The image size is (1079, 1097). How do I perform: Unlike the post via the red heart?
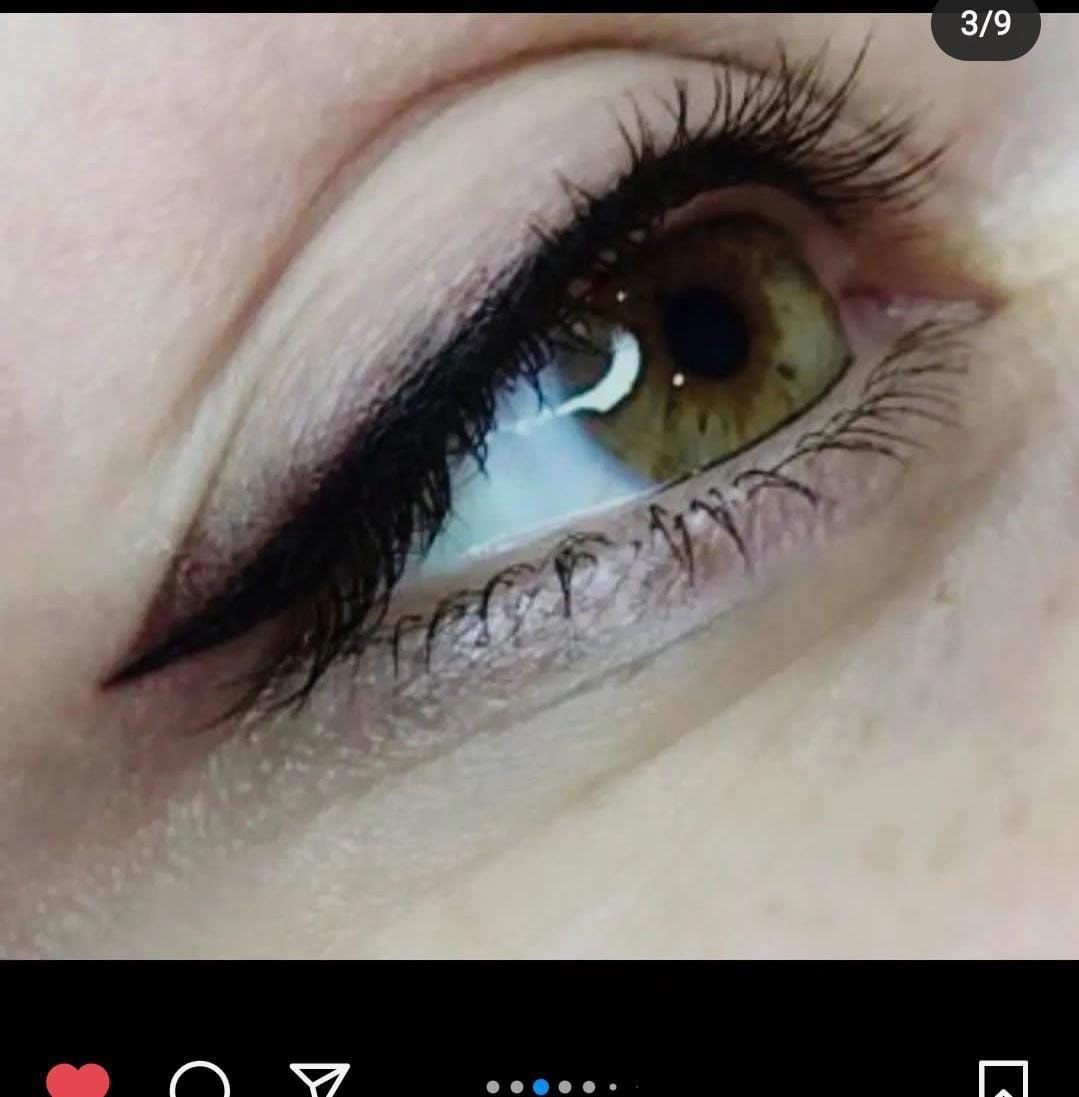(78, 1082)
